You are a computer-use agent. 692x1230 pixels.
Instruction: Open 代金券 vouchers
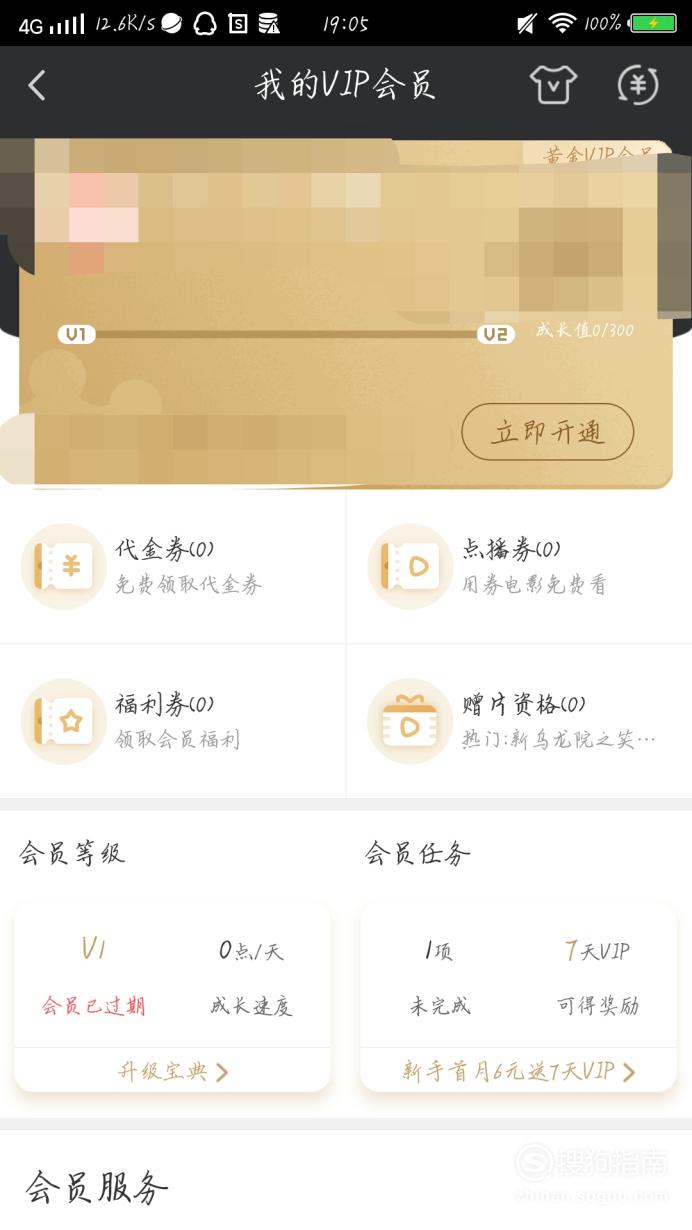tap(173, 566)
